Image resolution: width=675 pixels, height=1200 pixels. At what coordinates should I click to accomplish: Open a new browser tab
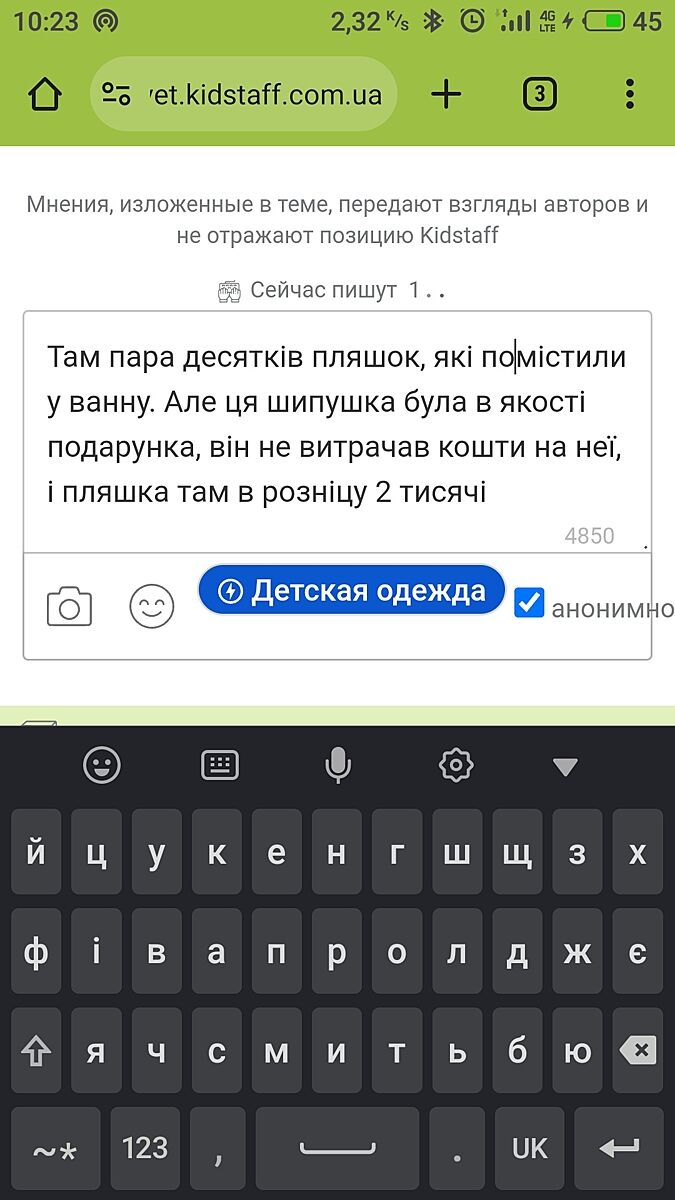pos(446,95)
